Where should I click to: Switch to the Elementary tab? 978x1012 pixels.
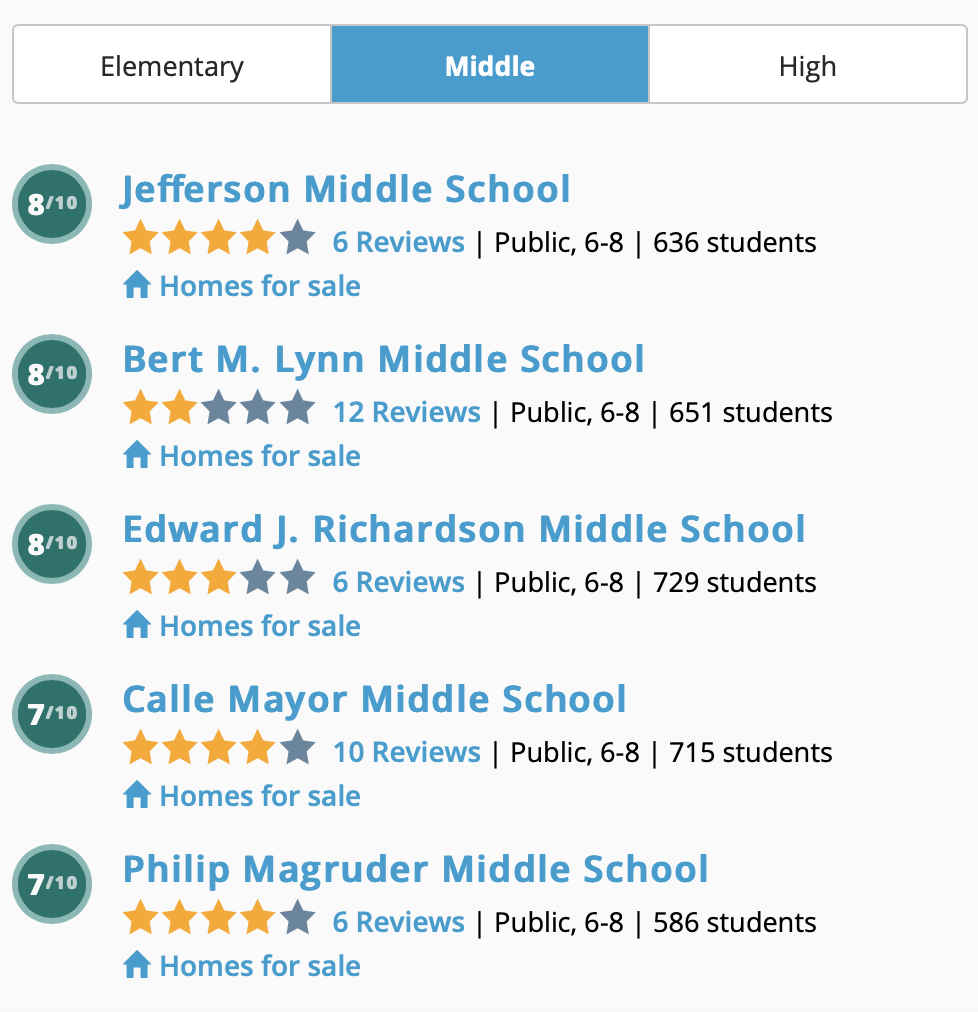click(172, 66)
